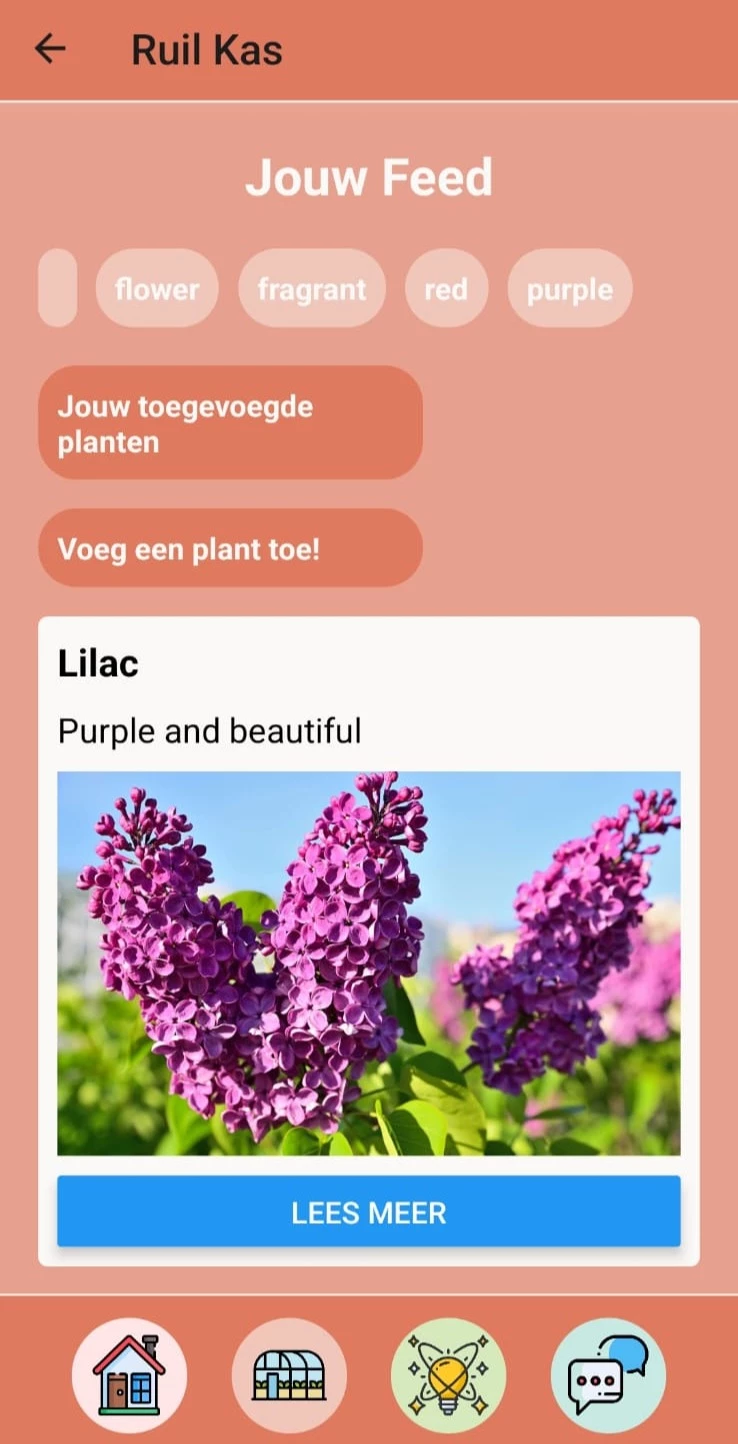Viewport: 738px width, 1444px height.
Task: Tap the "Purple and beautiful" description text
Action: pos(209,730)
